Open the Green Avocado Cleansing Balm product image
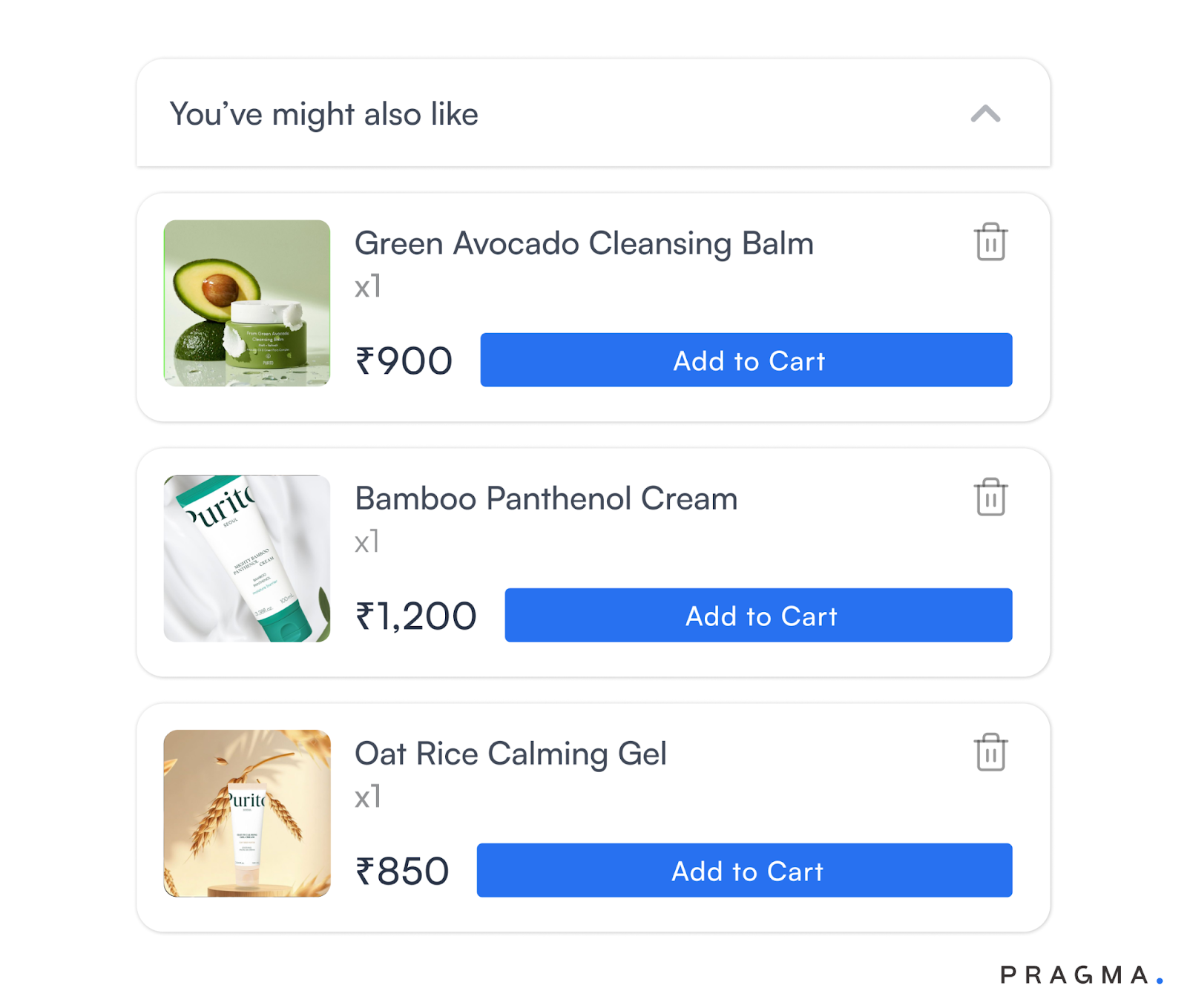The width and height of the screenshot is (1187, 1008). (x=247, y=303)
